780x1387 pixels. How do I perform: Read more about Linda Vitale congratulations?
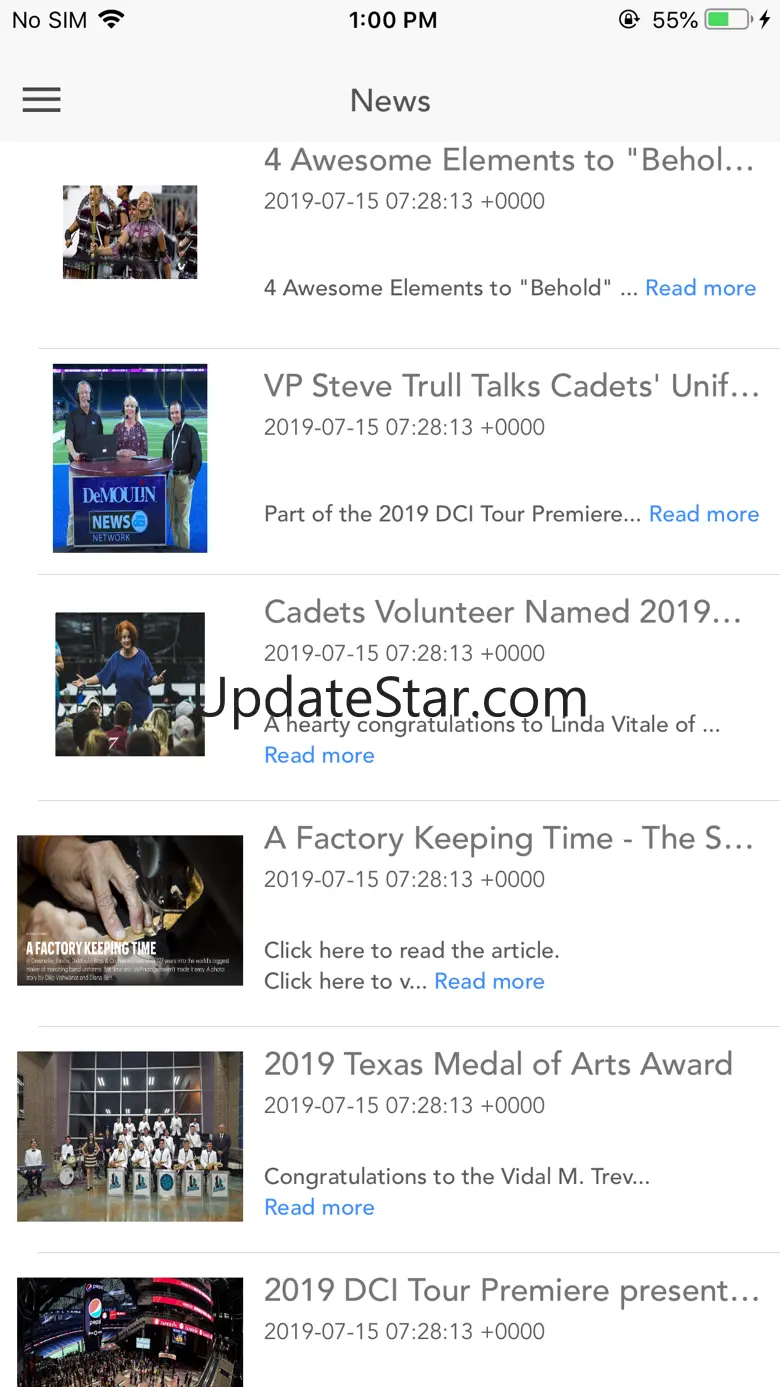click(319, 755)
